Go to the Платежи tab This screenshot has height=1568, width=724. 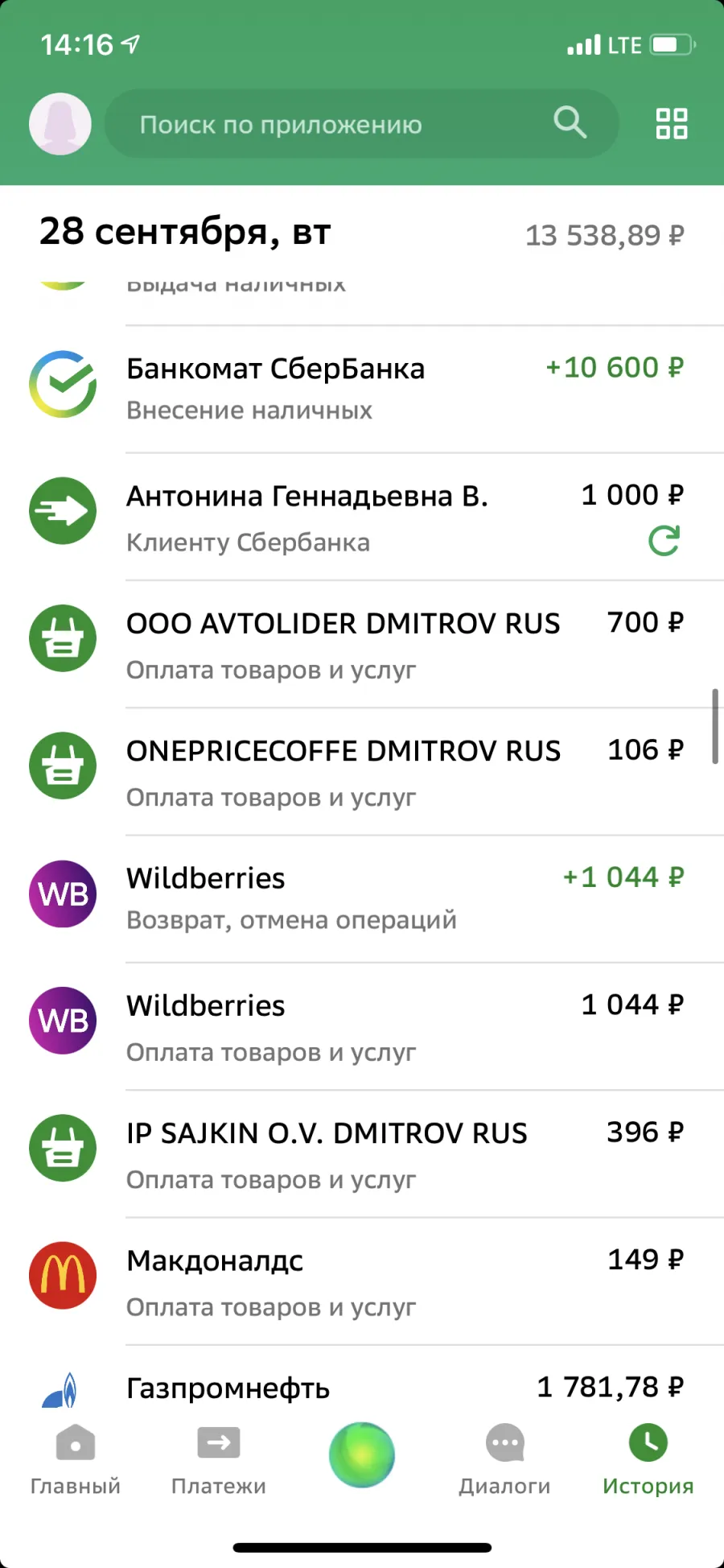[219, 1460]
